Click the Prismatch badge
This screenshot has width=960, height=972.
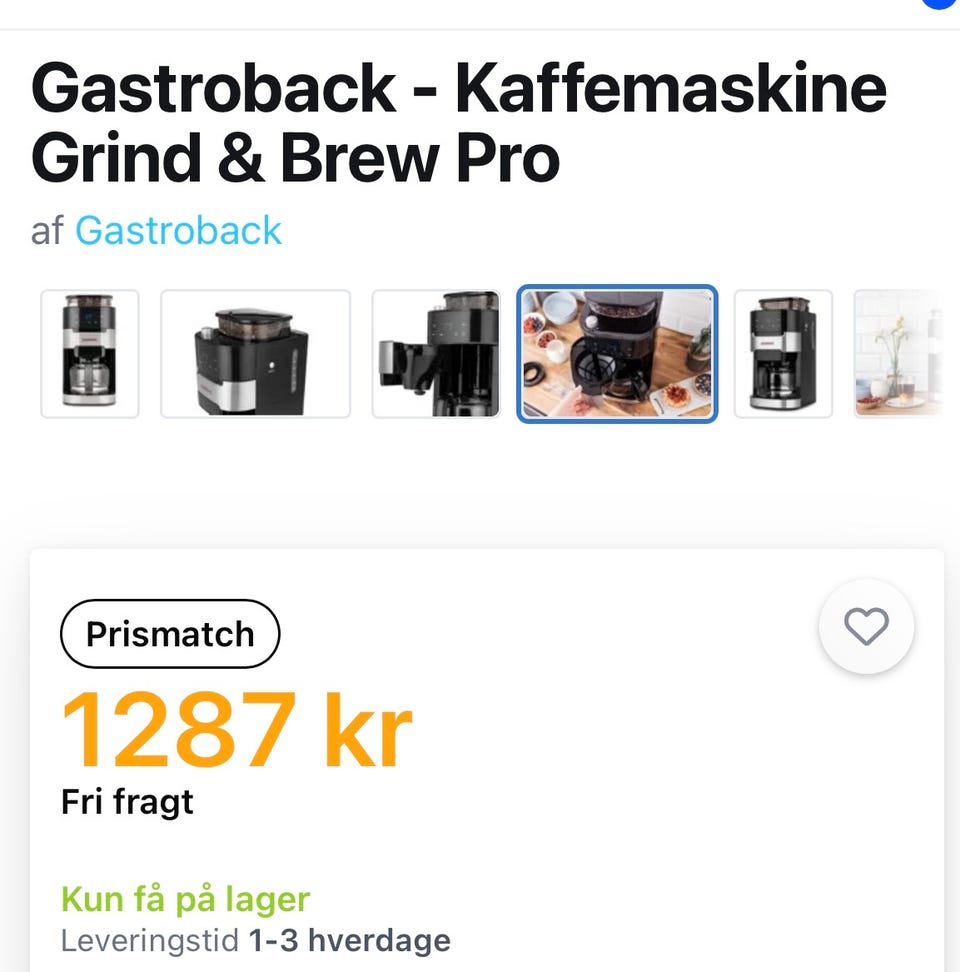(x=168, y=633)
